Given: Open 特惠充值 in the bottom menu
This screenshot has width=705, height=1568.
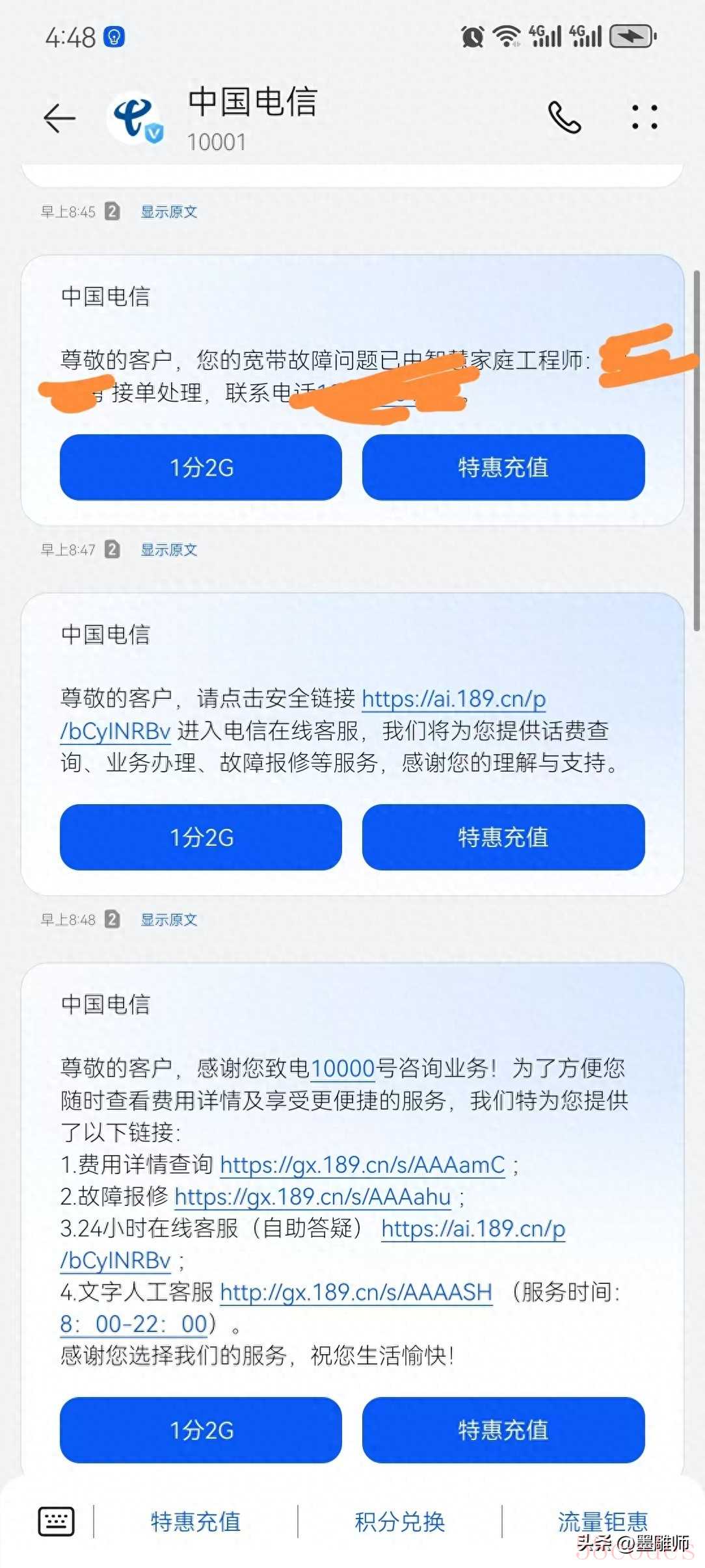Looking at the screenshot, I should [x=196, y=1522].
